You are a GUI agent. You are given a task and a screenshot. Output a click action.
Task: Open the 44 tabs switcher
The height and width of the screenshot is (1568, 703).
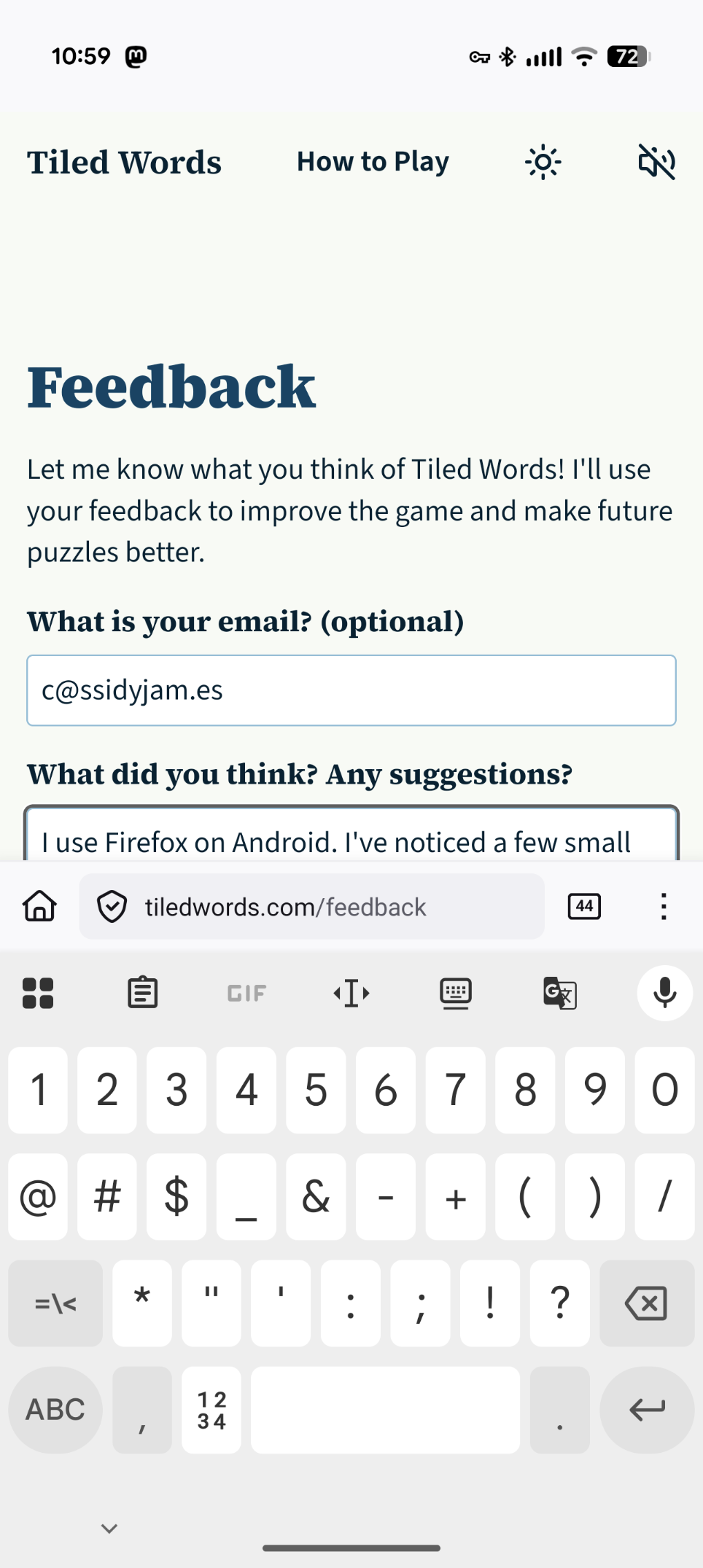tap(584, 907)
